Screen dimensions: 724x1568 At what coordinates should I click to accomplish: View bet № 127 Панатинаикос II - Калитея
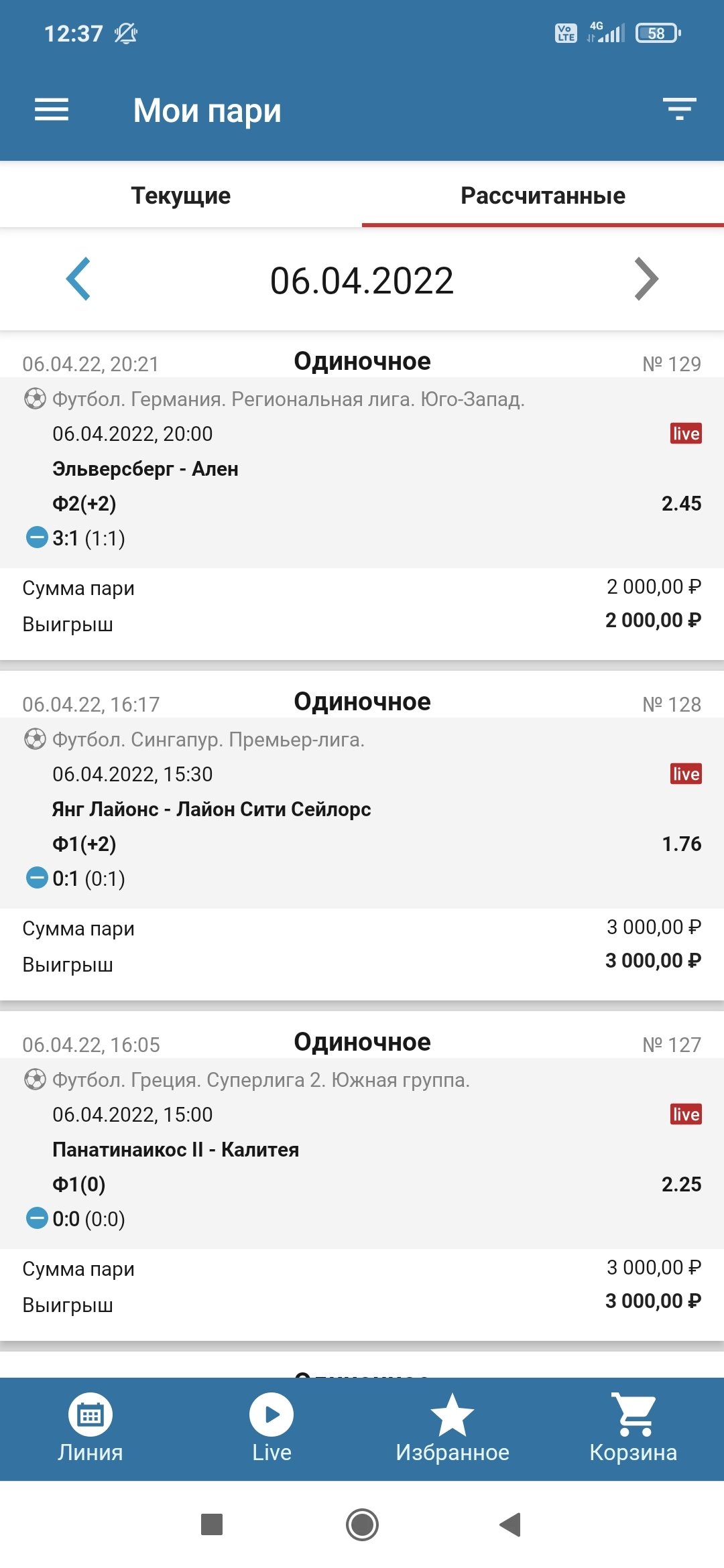(362, 1150)
